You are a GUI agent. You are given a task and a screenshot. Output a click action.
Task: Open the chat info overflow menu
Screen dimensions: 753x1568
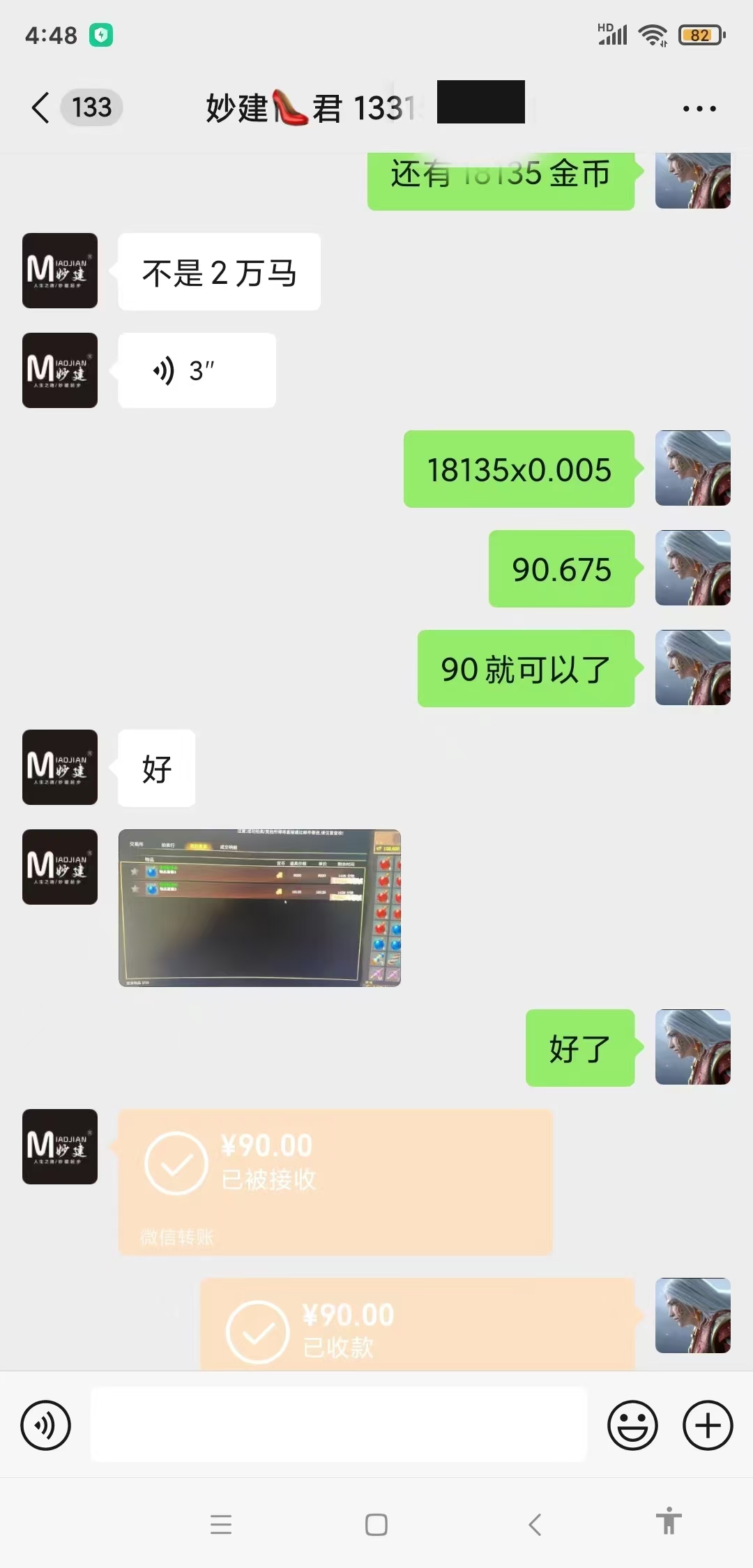point(699,109)
